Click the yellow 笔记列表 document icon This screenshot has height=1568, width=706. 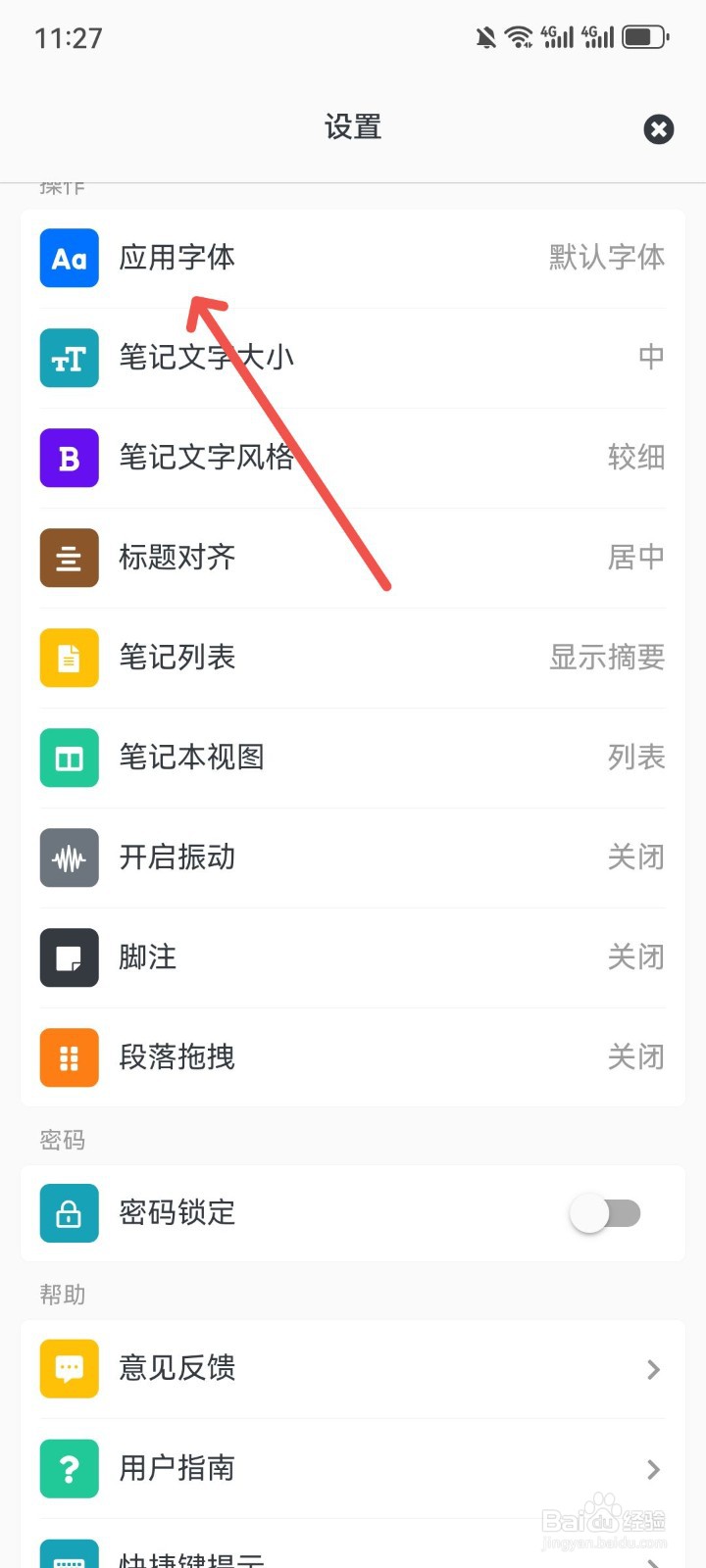click(69, 658)
